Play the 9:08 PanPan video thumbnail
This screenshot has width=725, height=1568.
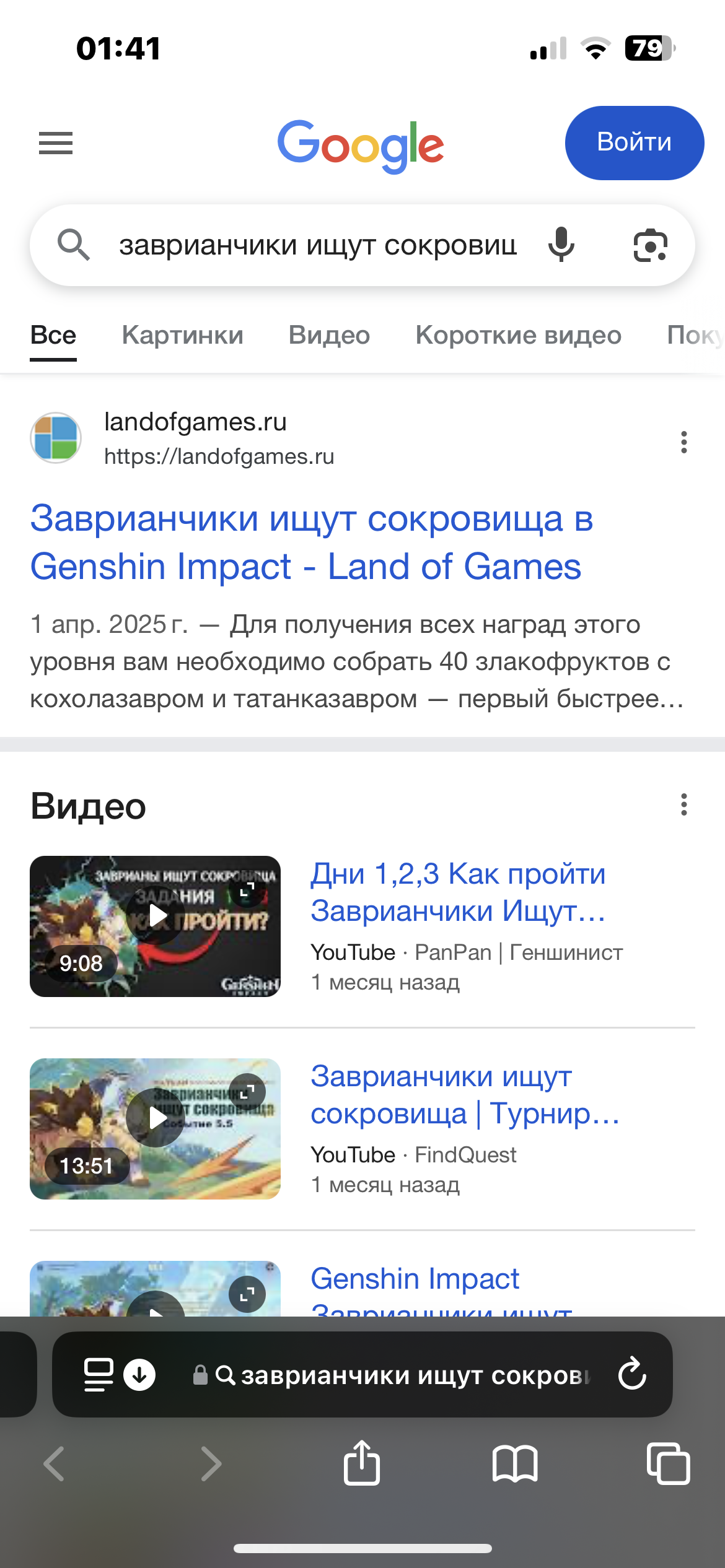pos(155,926)
